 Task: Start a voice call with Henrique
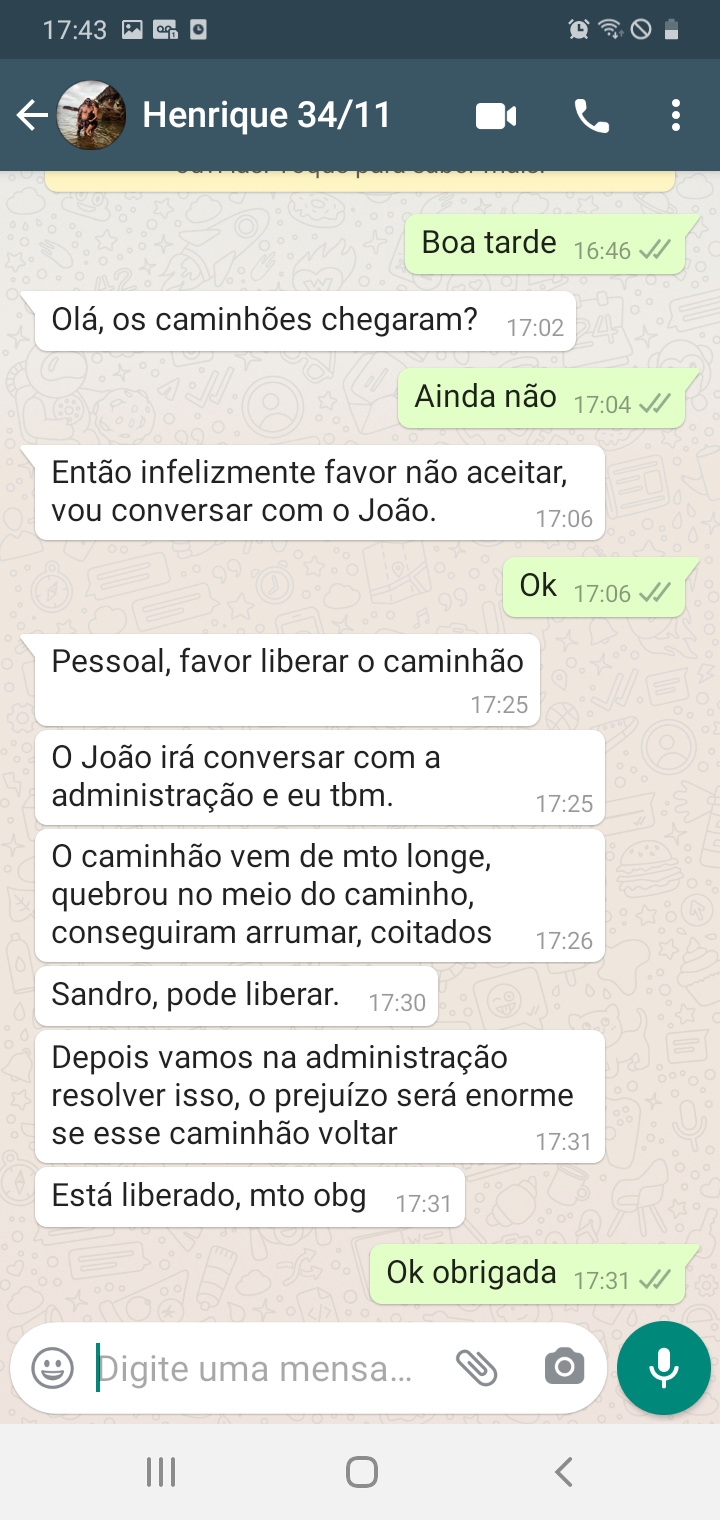[591, 116]
